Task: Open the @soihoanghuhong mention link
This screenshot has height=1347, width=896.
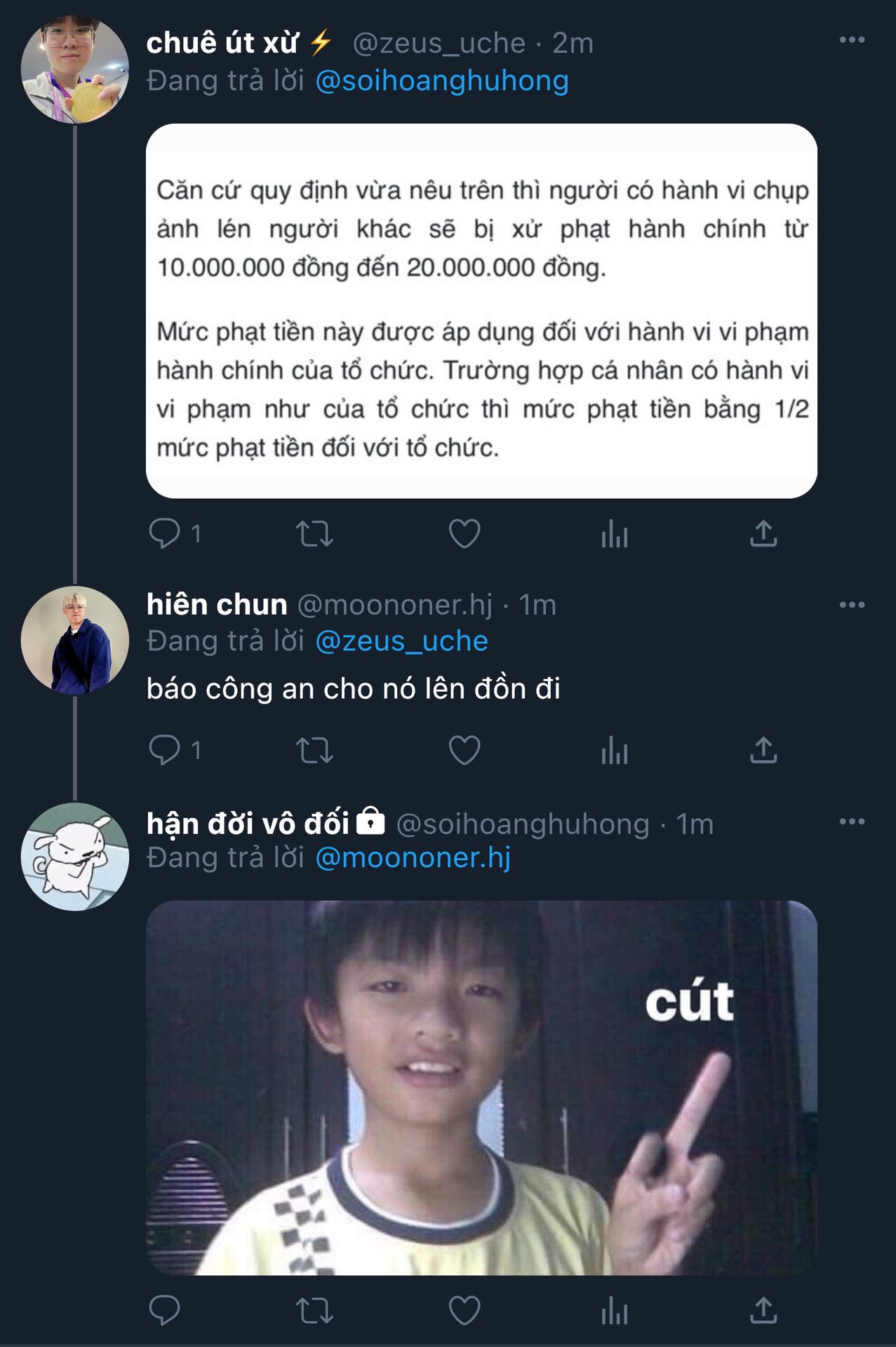Action: [x=441, y=81]
